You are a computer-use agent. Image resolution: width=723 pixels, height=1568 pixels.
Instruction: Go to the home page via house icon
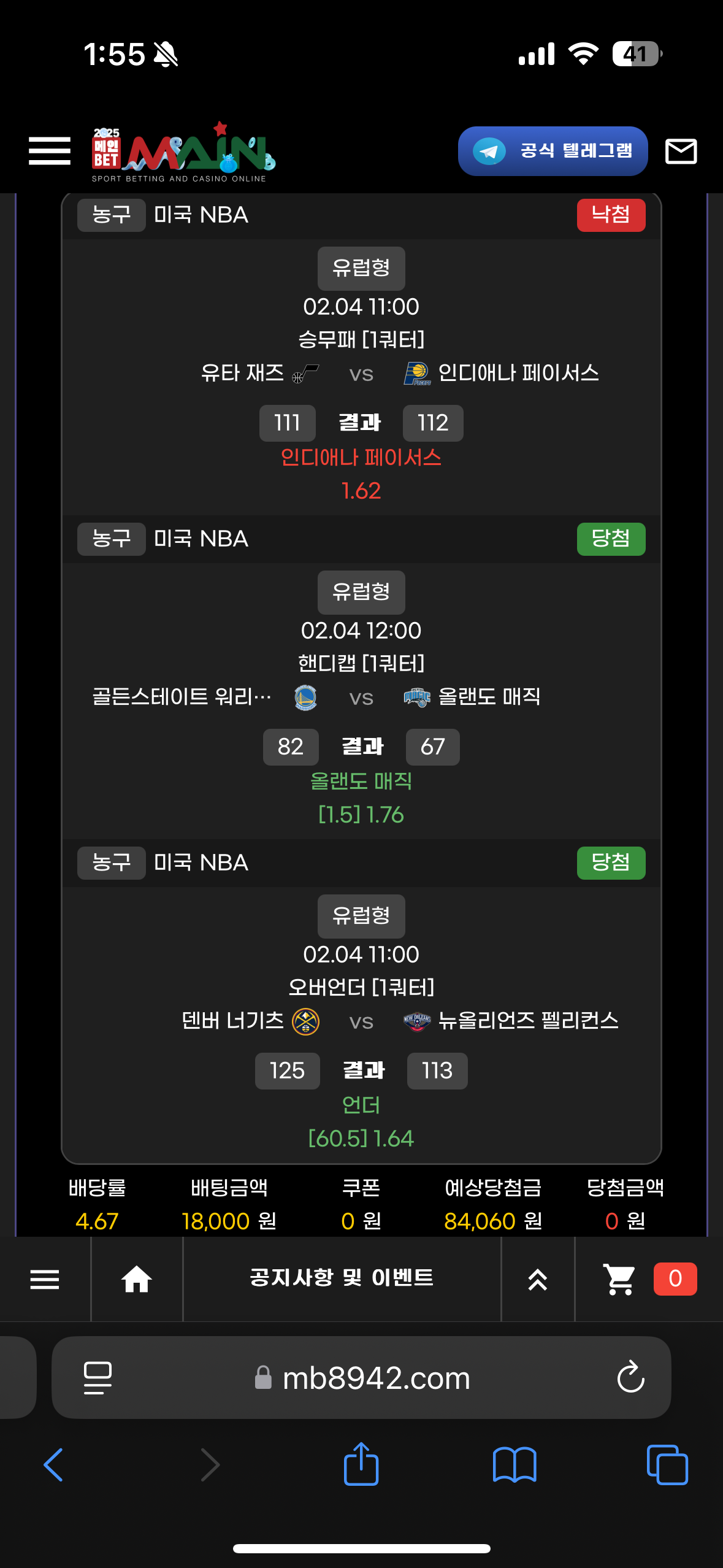[x=137, y=1279]
